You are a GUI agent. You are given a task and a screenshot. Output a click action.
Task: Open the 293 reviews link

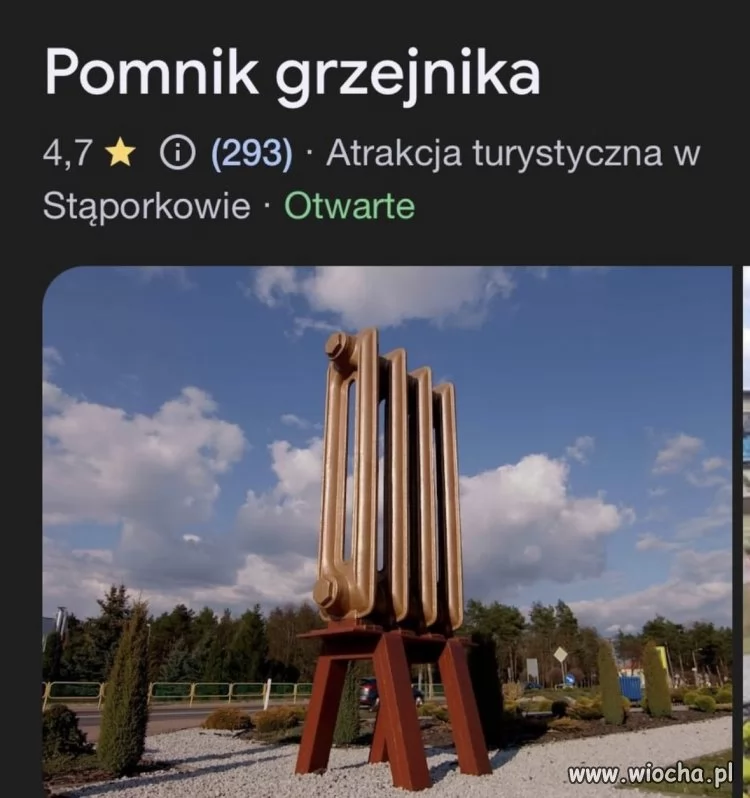coord(251,154)
